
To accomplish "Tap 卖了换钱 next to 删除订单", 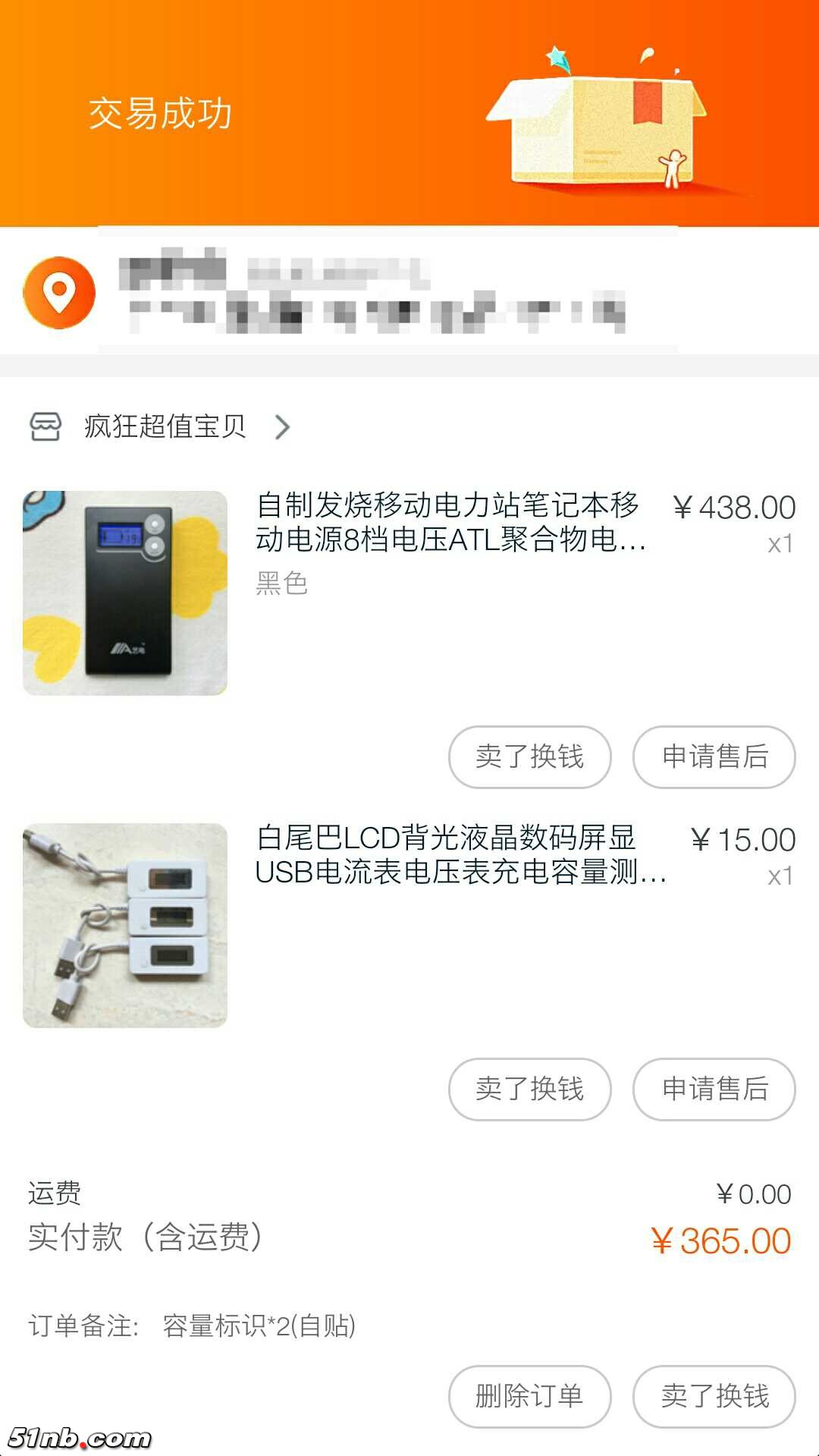I will pos(714,1396).
